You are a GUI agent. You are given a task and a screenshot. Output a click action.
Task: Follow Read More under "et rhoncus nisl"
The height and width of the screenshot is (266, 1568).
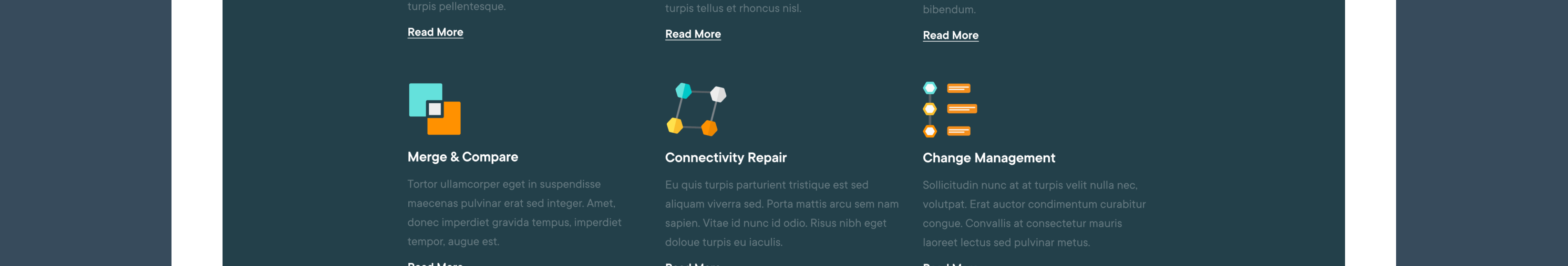point(693,34)
